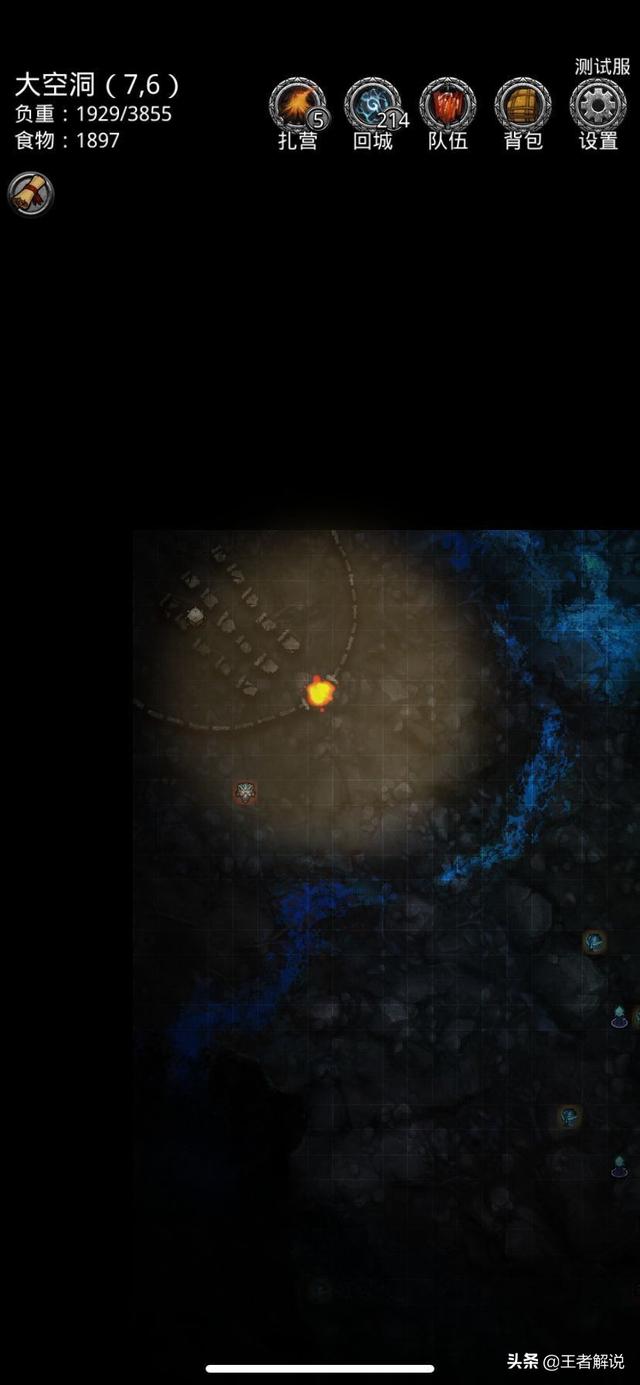
Task: Select the flame marker on the map
Action: 320,691
